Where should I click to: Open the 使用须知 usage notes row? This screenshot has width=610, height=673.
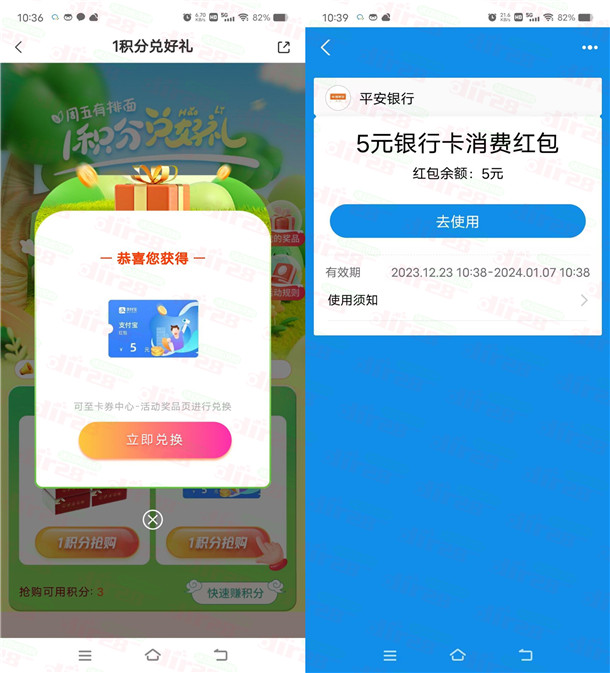[x=457, y=300]
